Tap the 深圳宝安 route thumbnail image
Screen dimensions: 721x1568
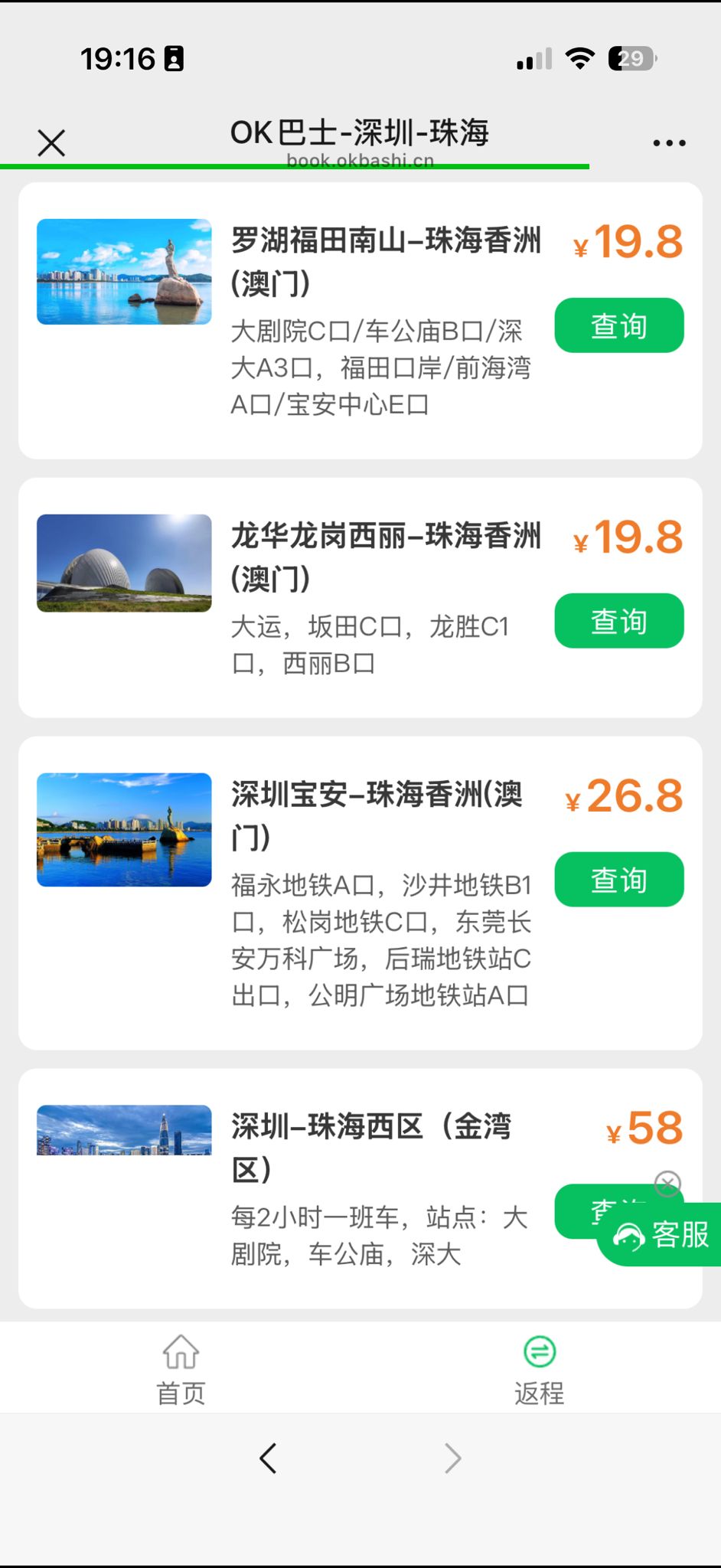(124, 829)
